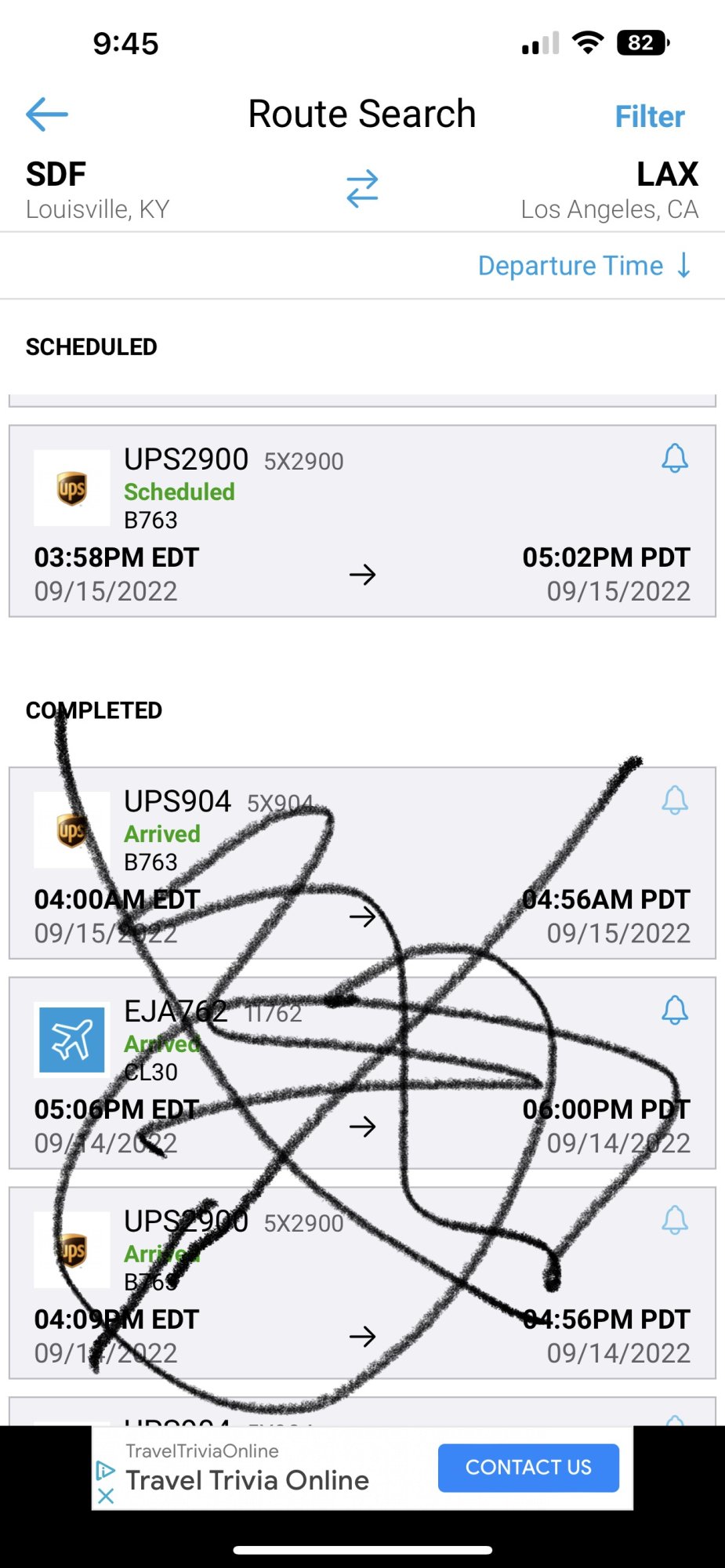Set alert bell for scheduled UPS2900 flight
Screen dimensions: 725x1568
tap(674, 459)
